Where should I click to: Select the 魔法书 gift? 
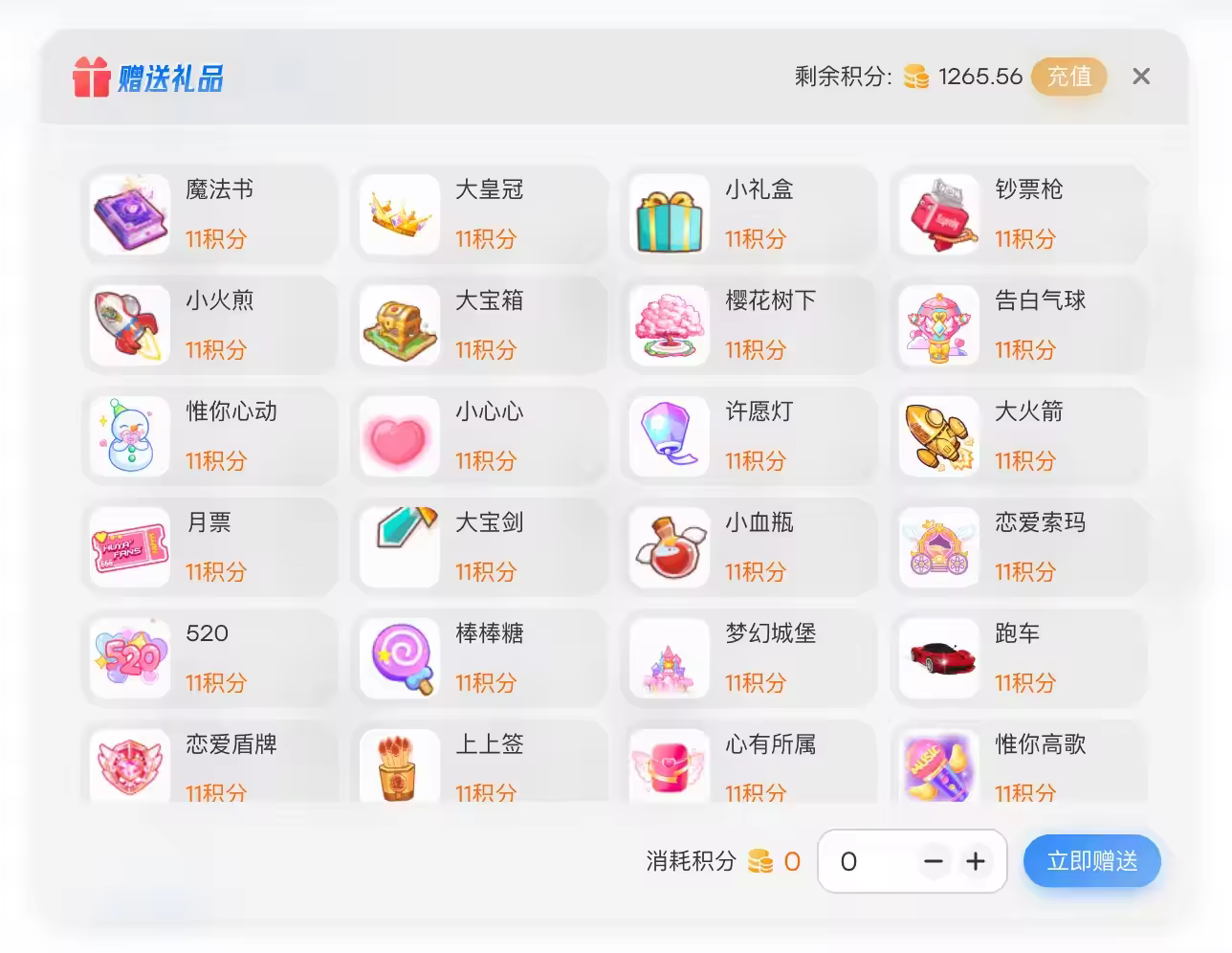(x=209, y=214)
